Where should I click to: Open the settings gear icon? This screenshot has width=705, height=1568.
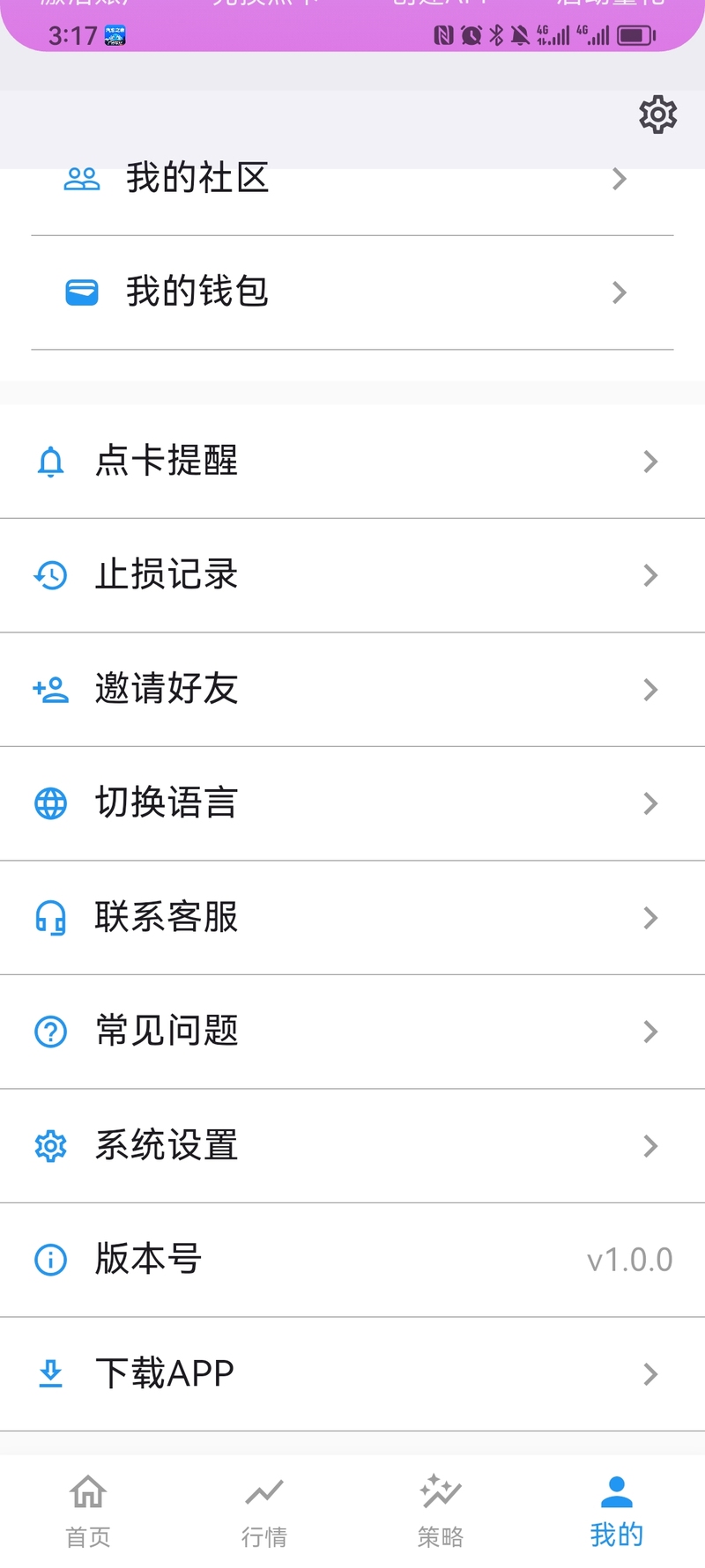point(657,115)
